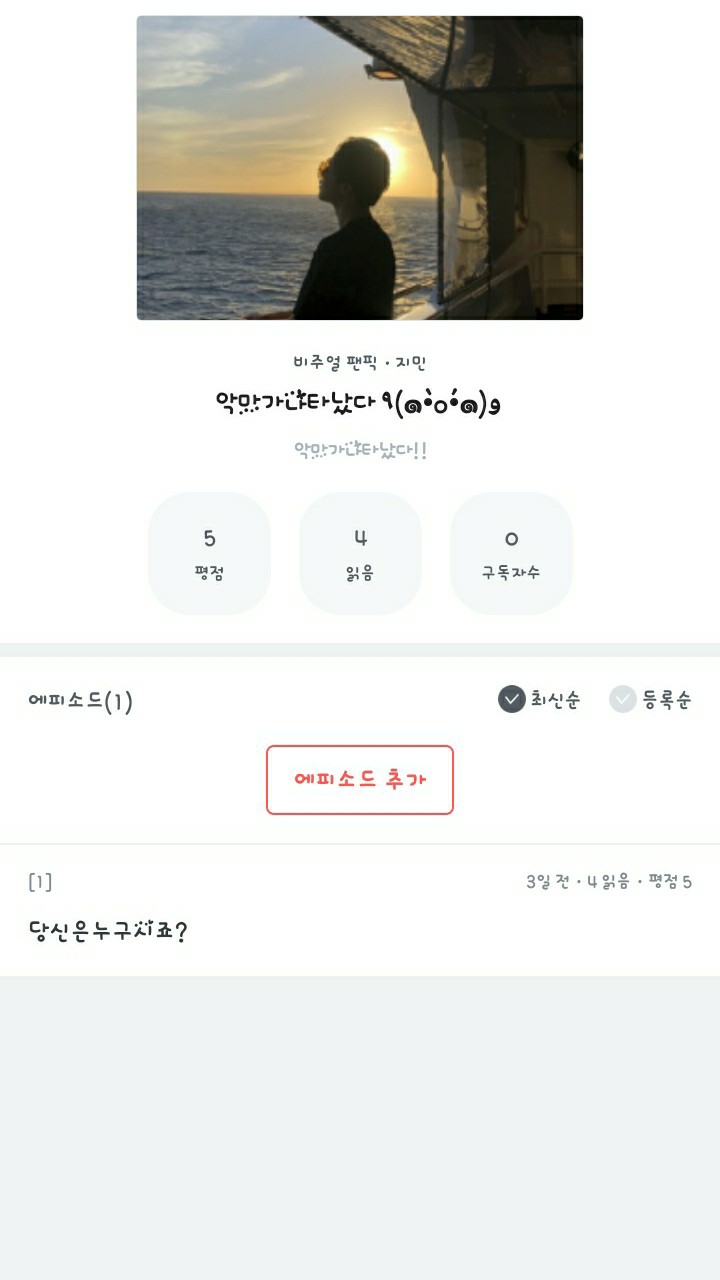Tap the 에피소드 추가 button
This screenshot has height=1280, width=720.
(x=360, y=780)
